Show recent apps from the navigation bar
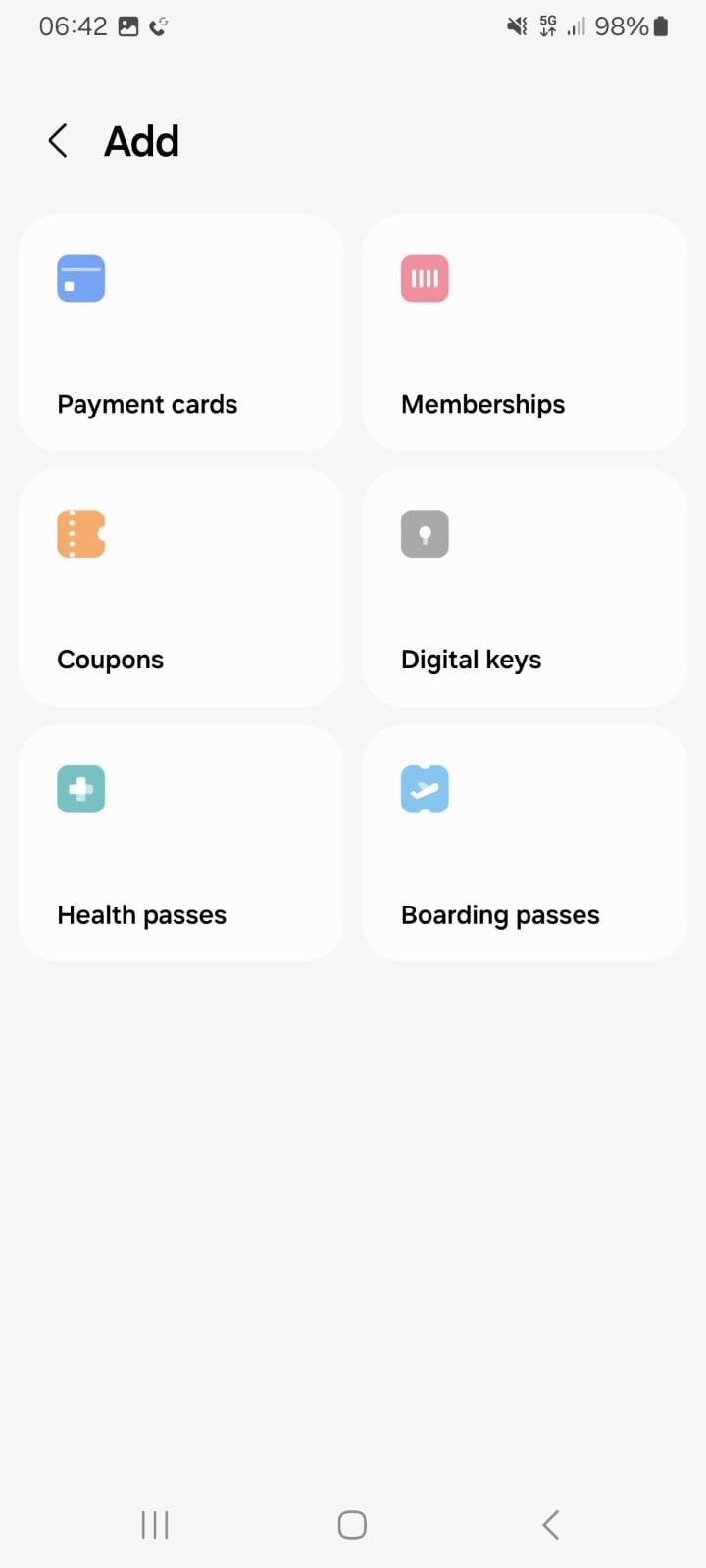Viewport: 706px width, 1568px height. point(155,1525)
